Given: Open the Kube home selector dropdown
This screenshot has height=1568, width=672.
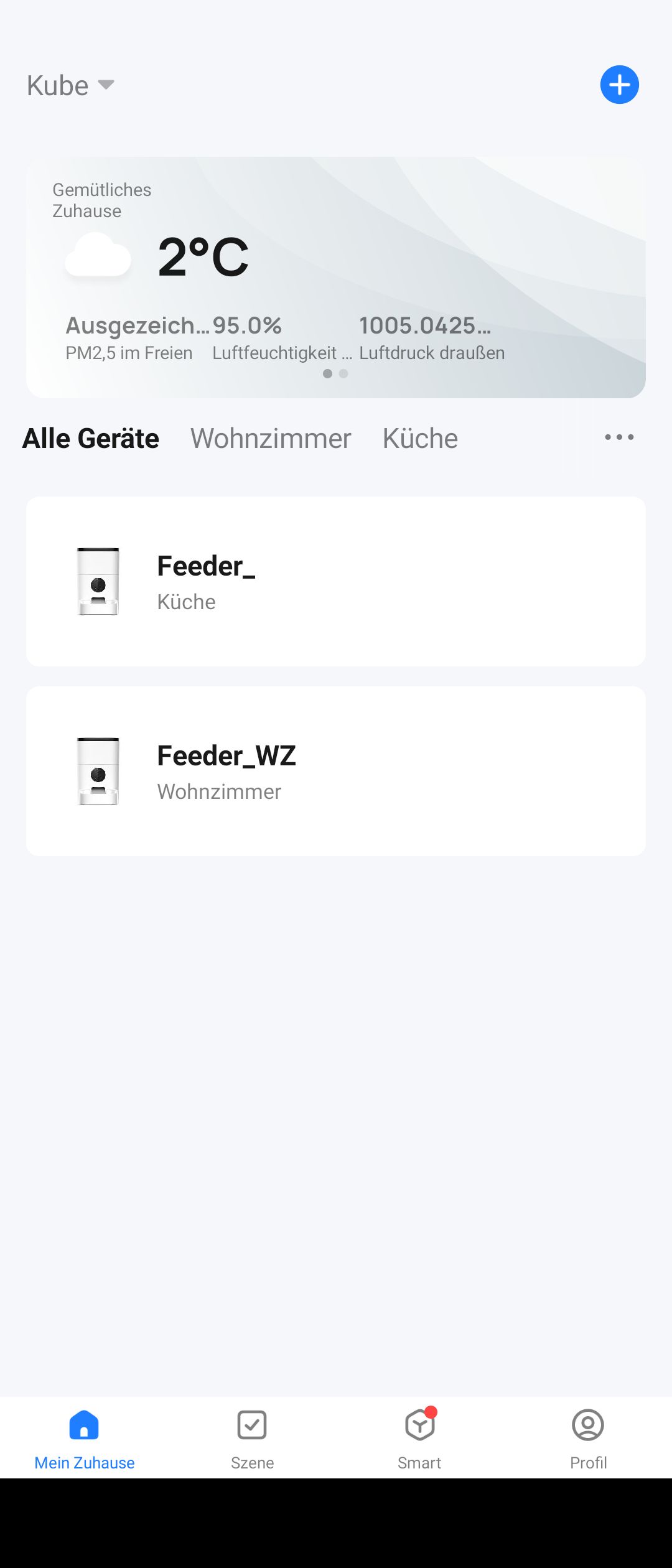Looking at the screenshot, I should (70, 85).
